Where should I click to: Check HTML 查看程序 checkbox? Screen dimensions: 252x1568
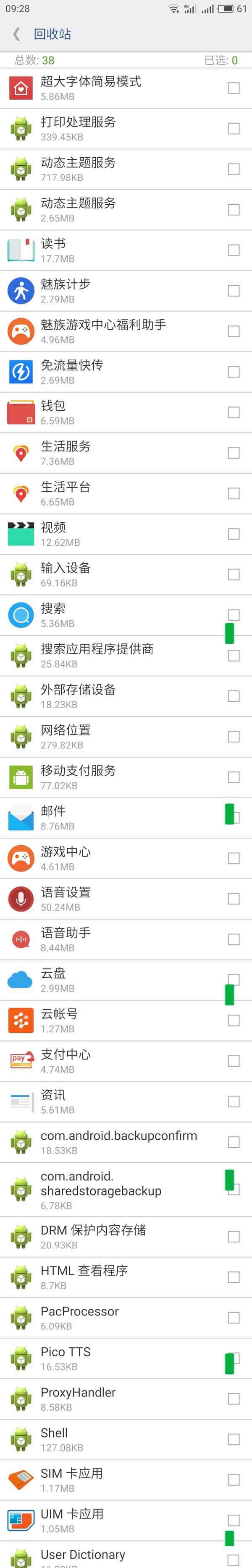233,1277
